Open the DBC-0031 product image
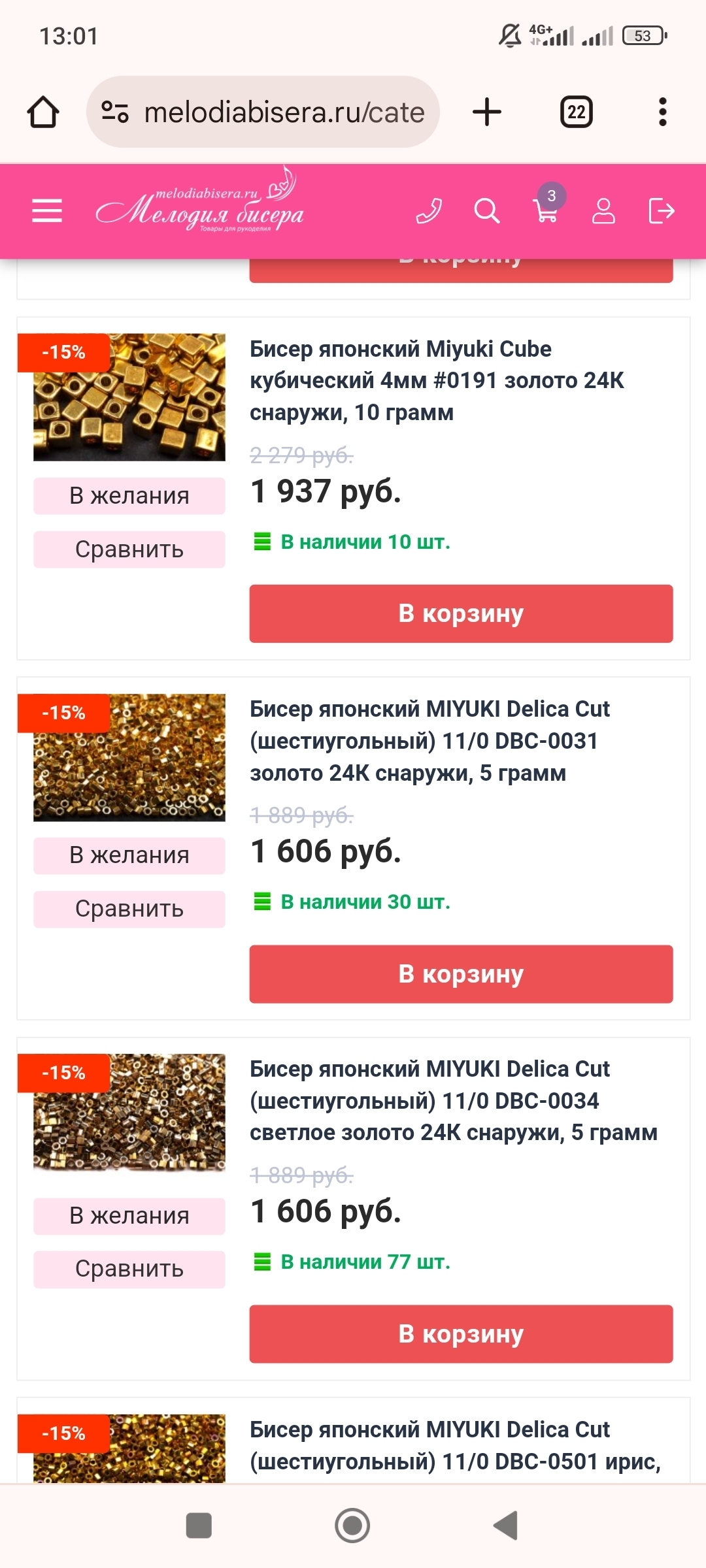706x1568 pixels. coord(129,758)
